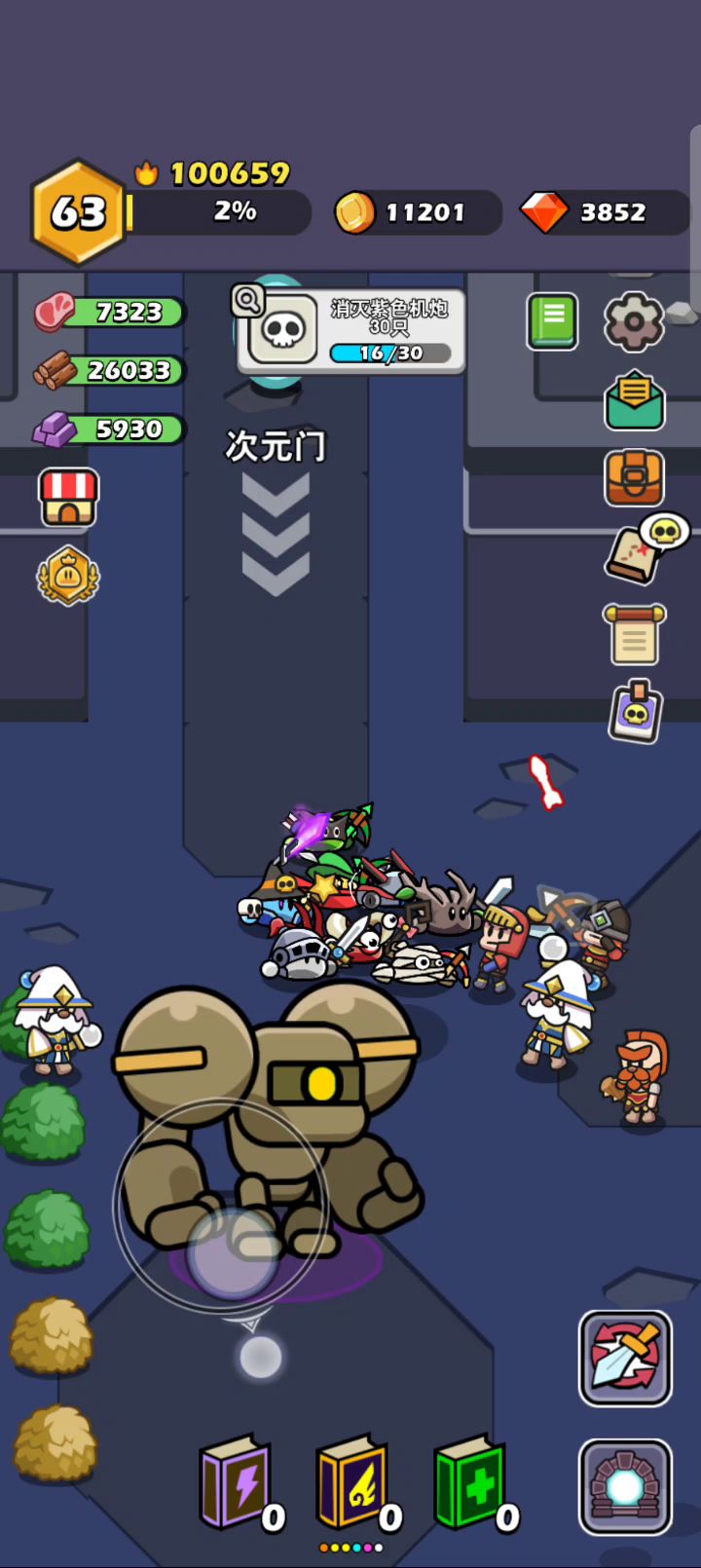Viewport: 701px width, 1568px height.
Task: Open the settings gear
Action: click(634, 321)
